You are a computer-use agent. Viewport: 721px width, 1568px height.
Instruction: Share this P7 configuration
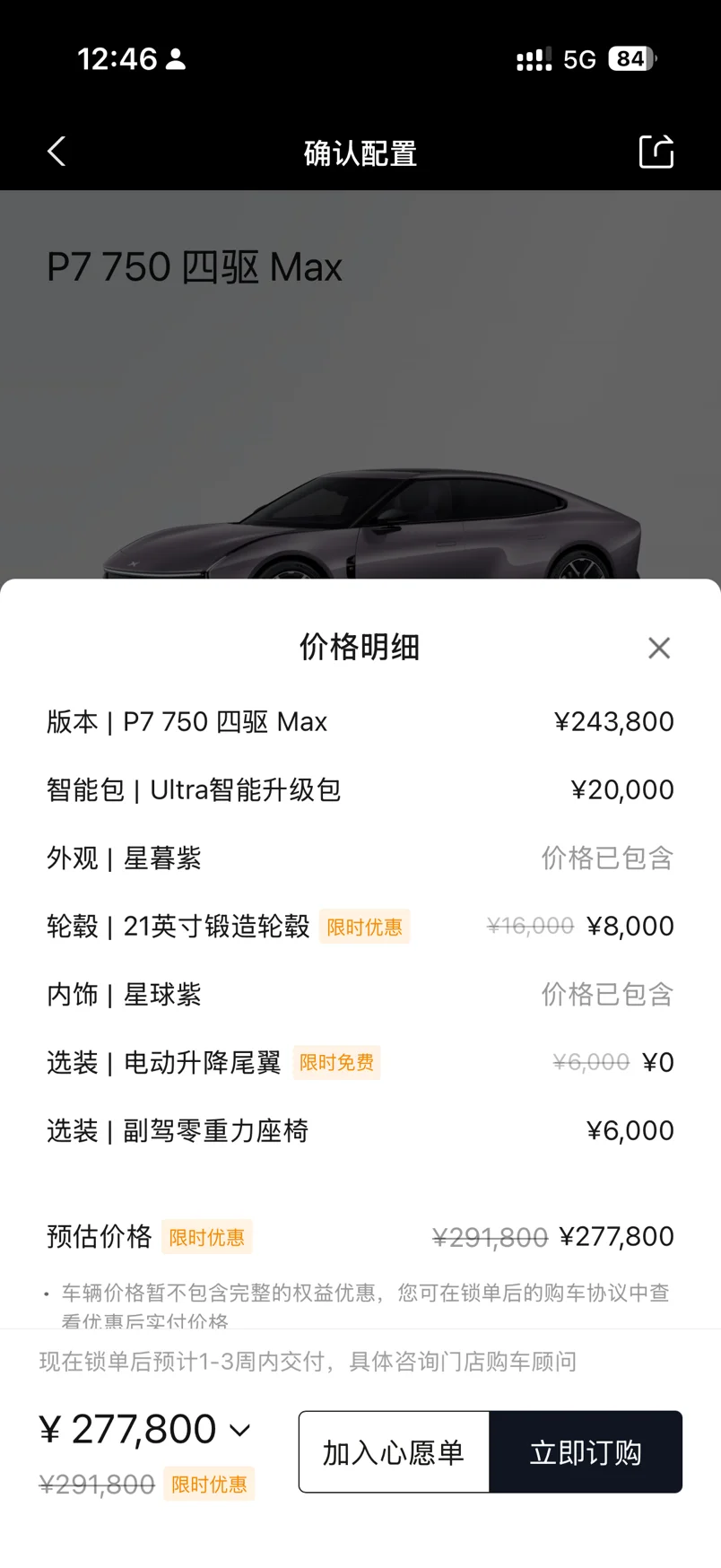(656, 152)
